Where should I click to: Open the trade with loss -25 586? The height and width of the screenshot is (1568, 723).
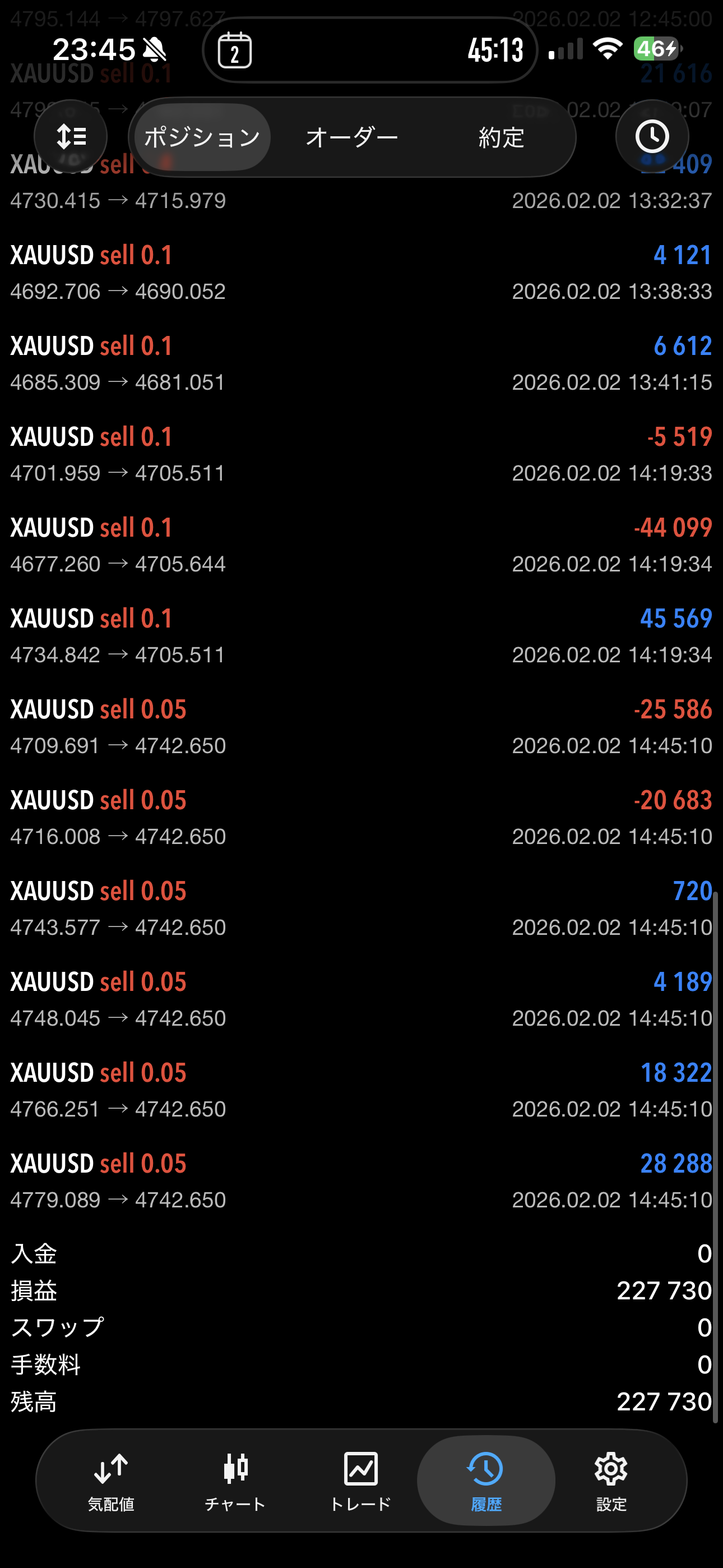pos(361,727)
